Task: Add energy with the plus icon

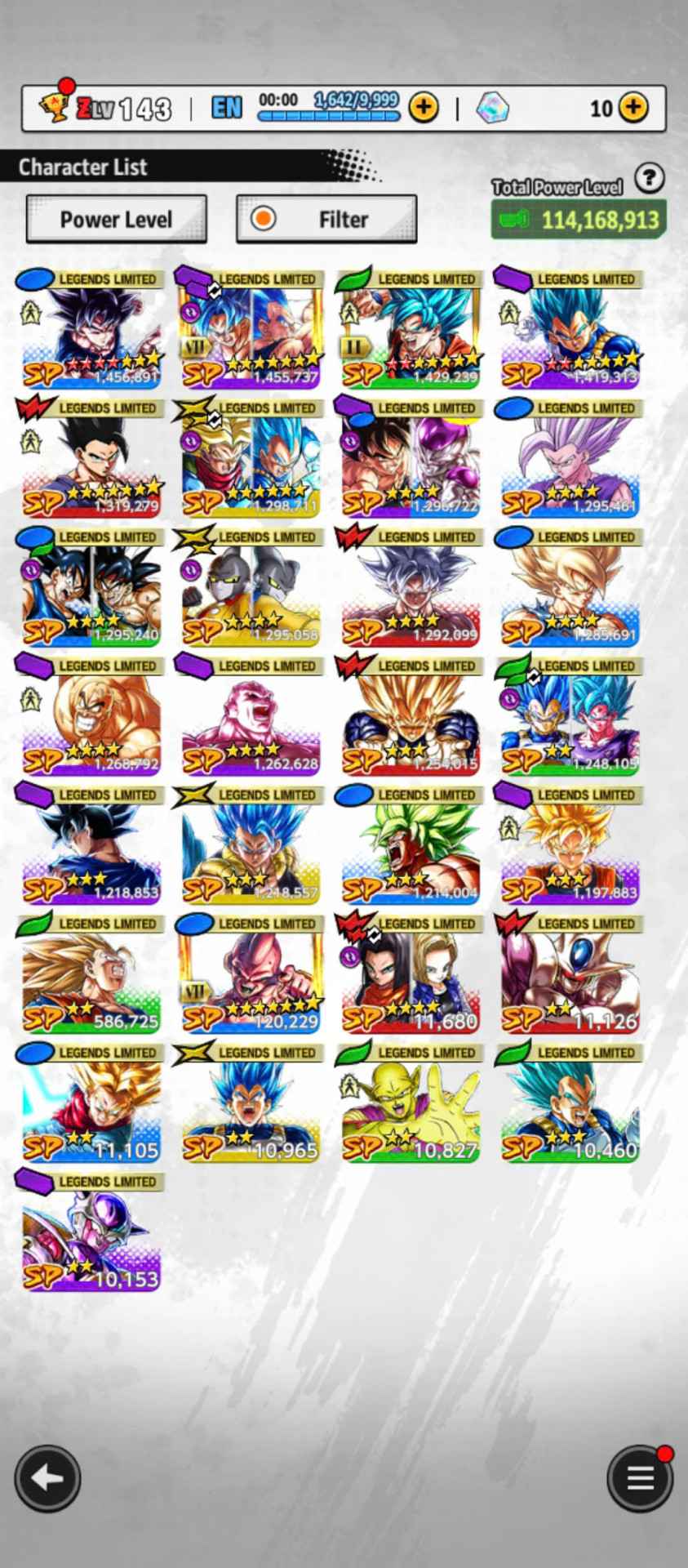Action: pyautogui.click(x=423, y=107)
